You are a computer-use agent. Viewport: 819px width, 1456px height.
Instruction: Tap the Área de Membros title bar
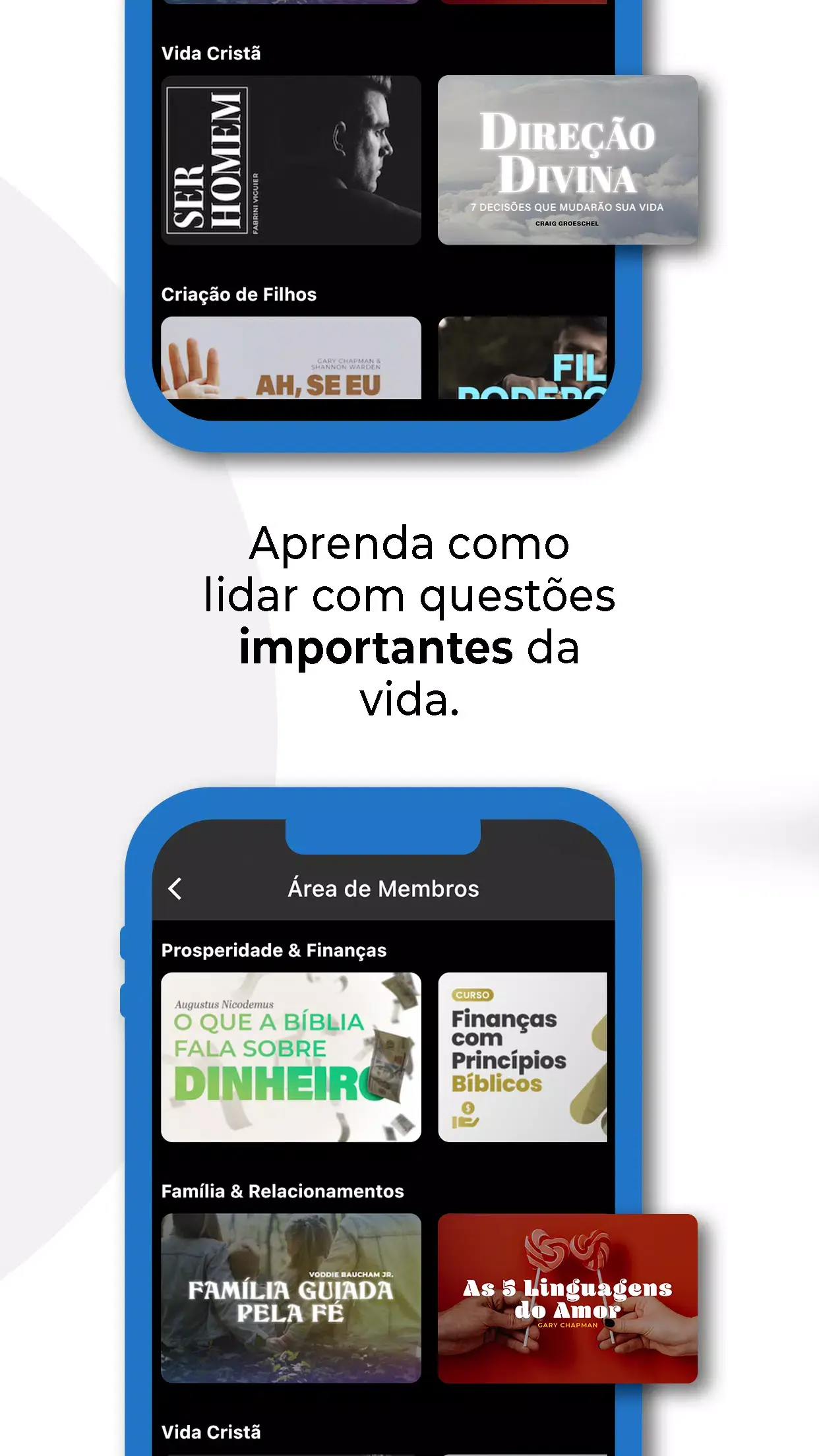pyautogui.click(x=384, y=888)
